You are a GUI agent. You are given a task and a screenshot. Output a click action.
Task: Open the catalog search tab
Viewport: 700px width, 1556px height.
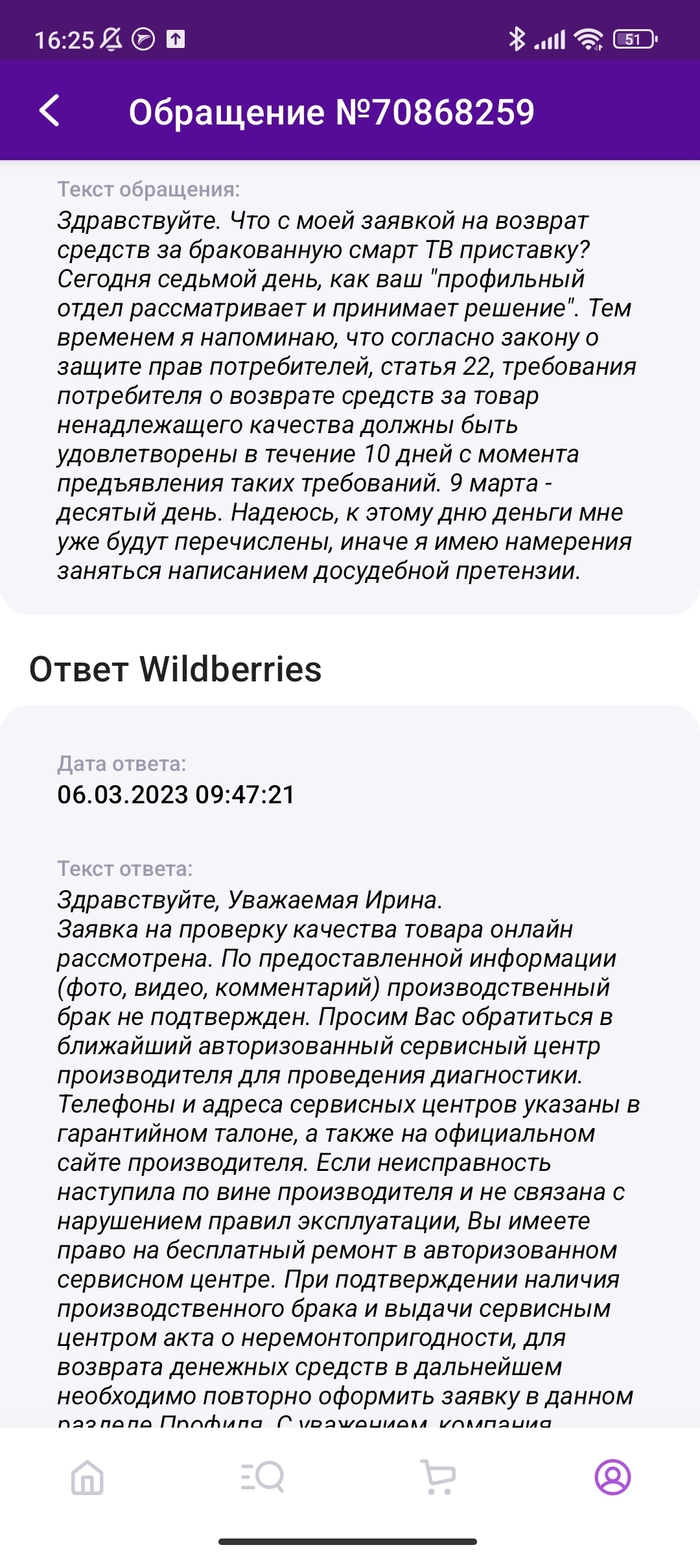coord(262,1477)
